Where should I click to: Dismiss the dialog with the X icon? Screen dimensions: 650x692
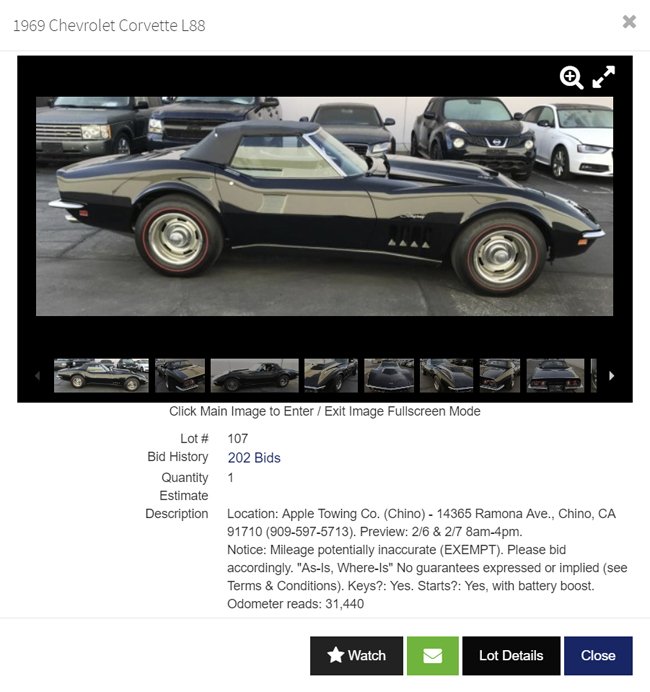click(629, 22)
